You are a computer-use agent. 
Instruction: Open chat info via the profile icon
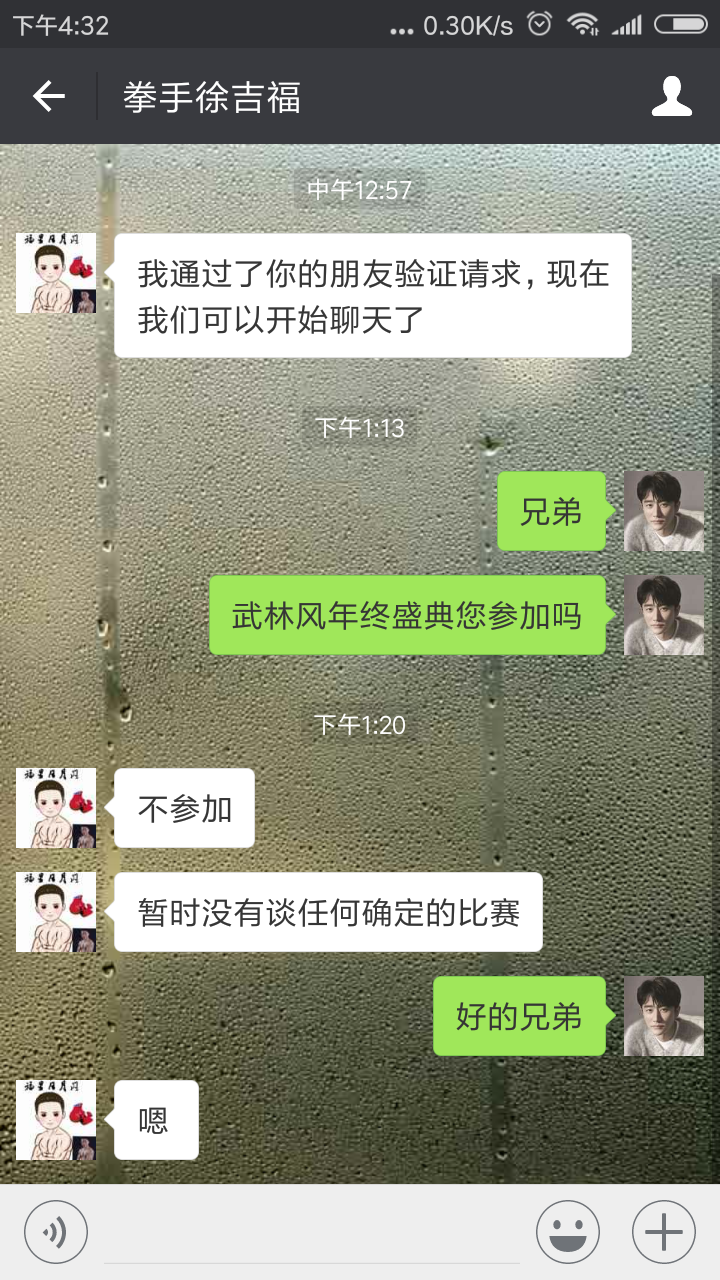(672, 97)
